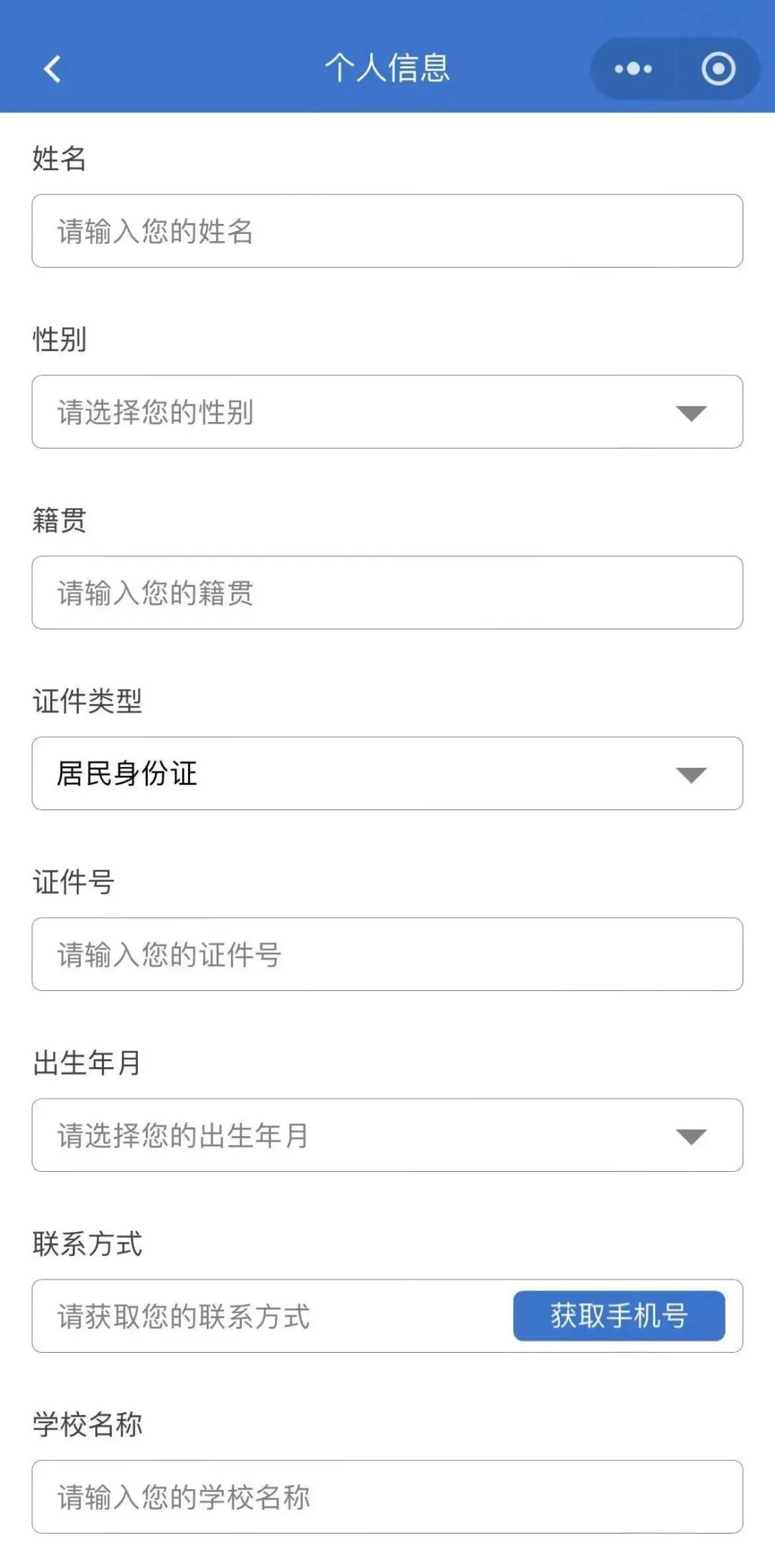Expand the 性别 gender dropdown arrow
775x1568 pixels.
point(691,413)
